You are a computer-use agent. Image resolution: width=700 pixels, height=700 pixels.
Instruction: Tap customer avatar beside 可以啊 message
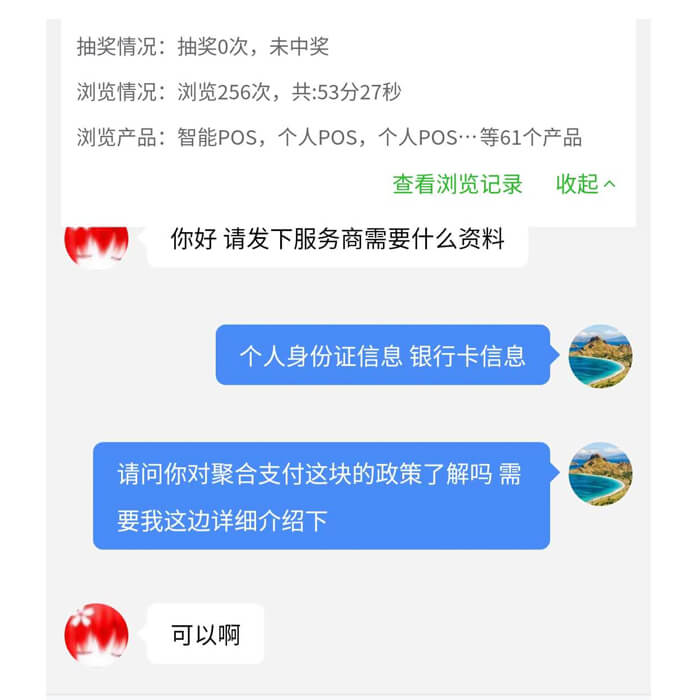(96, 634)
